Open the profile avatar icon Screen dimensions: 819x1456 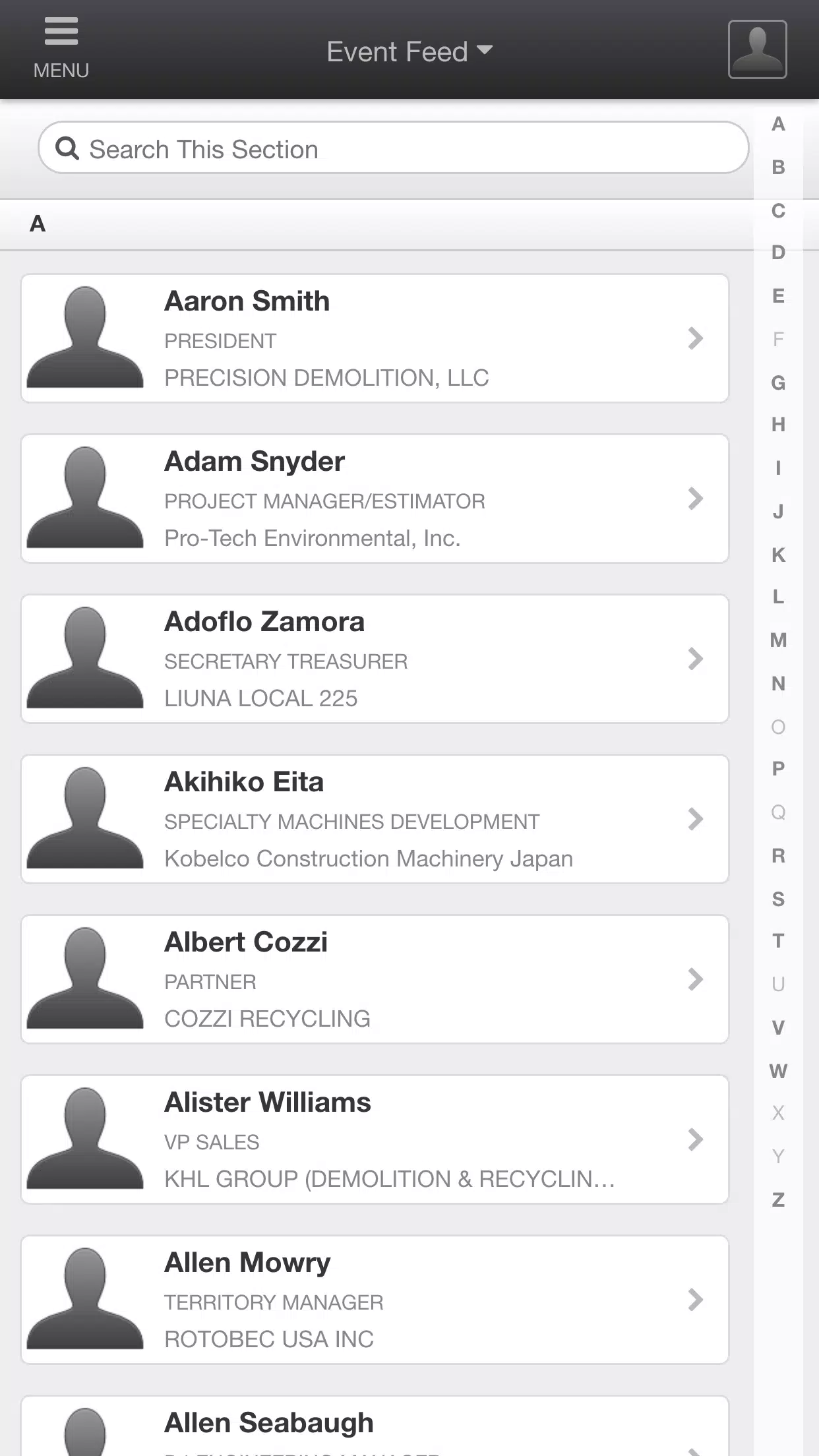pos(757,49)
